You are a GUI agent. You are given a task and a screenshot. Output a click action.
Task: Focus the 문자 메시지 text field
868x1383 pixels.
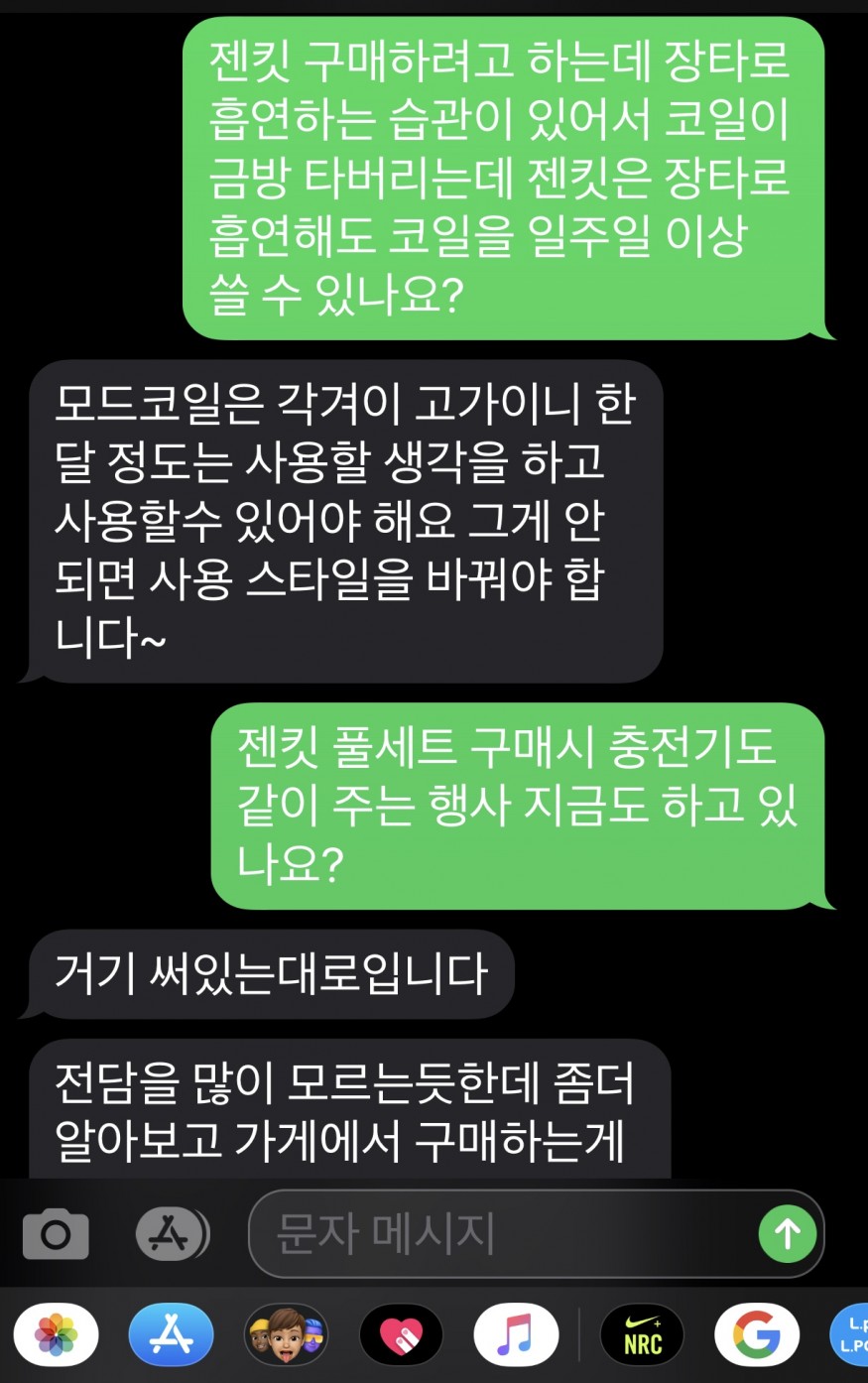coord(496,1234)
